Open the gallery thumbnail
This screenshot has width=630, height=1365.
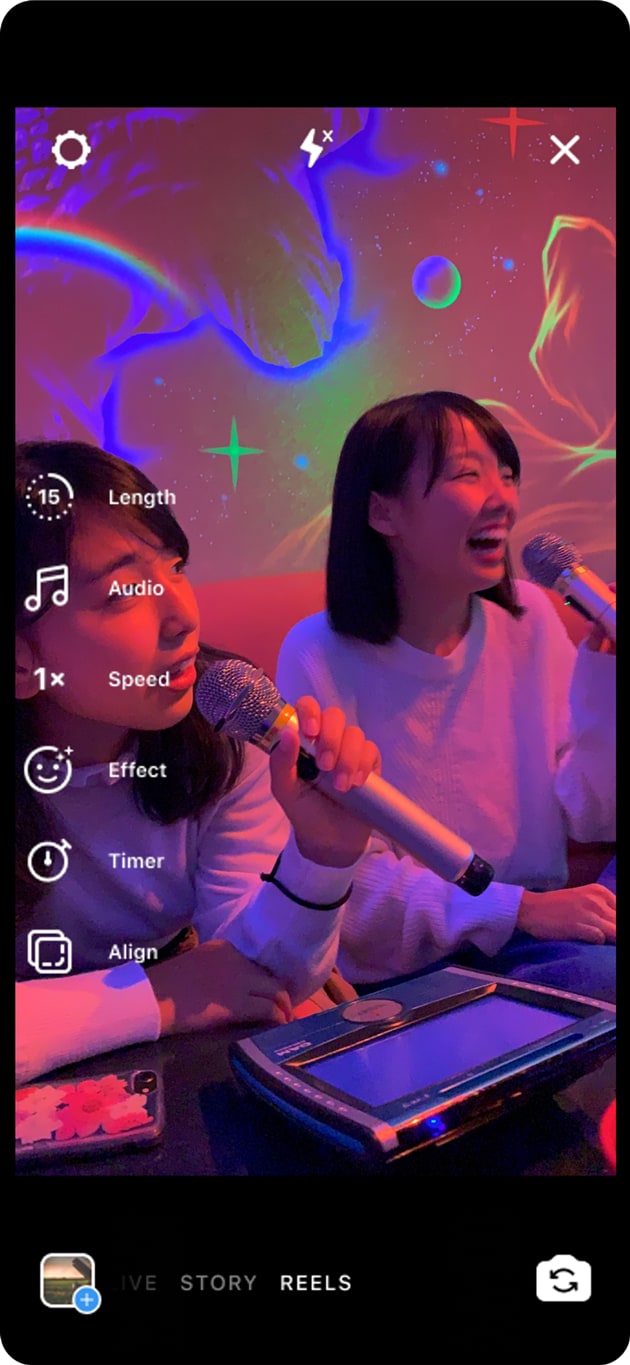tap(69, 1281)
